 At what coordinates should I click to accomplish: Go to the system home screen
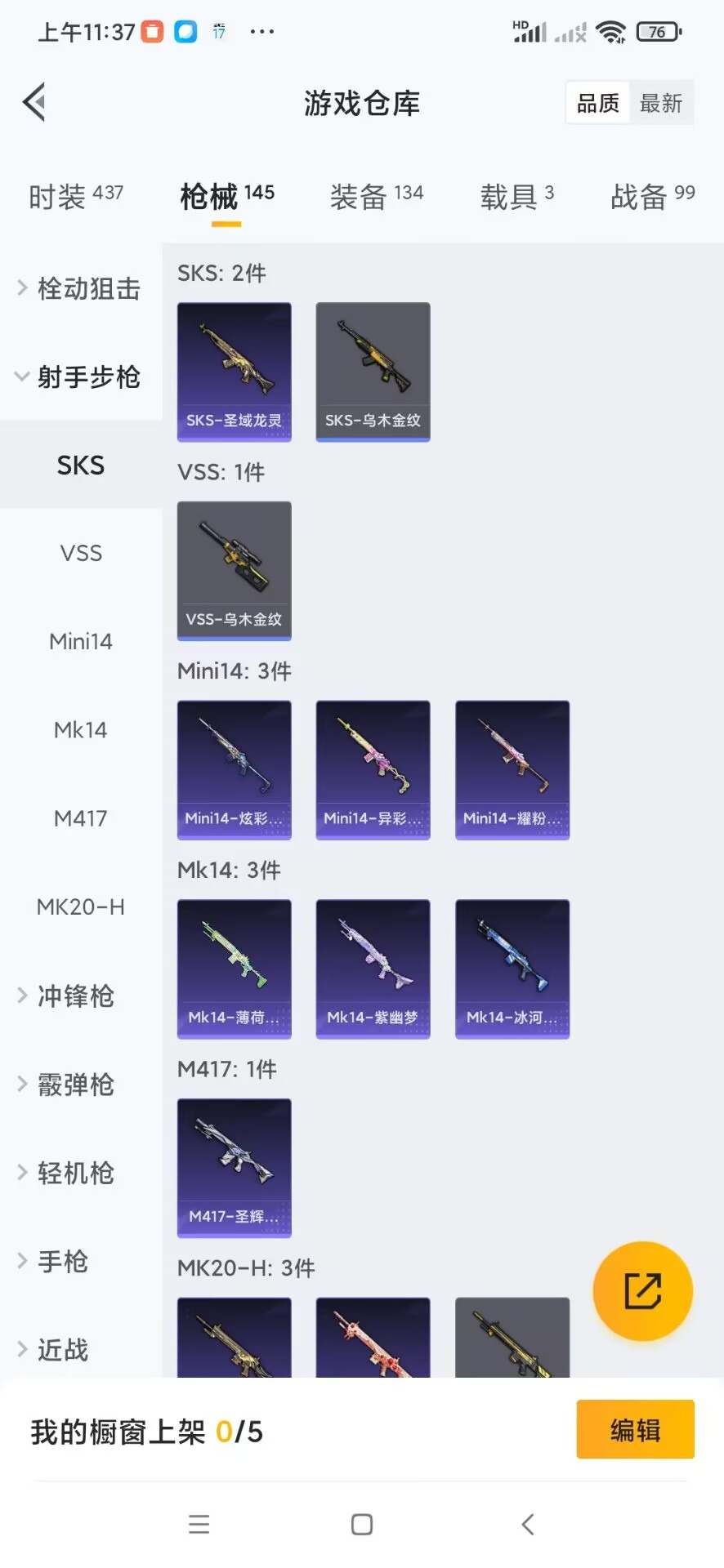click(x=362, y=1524)
